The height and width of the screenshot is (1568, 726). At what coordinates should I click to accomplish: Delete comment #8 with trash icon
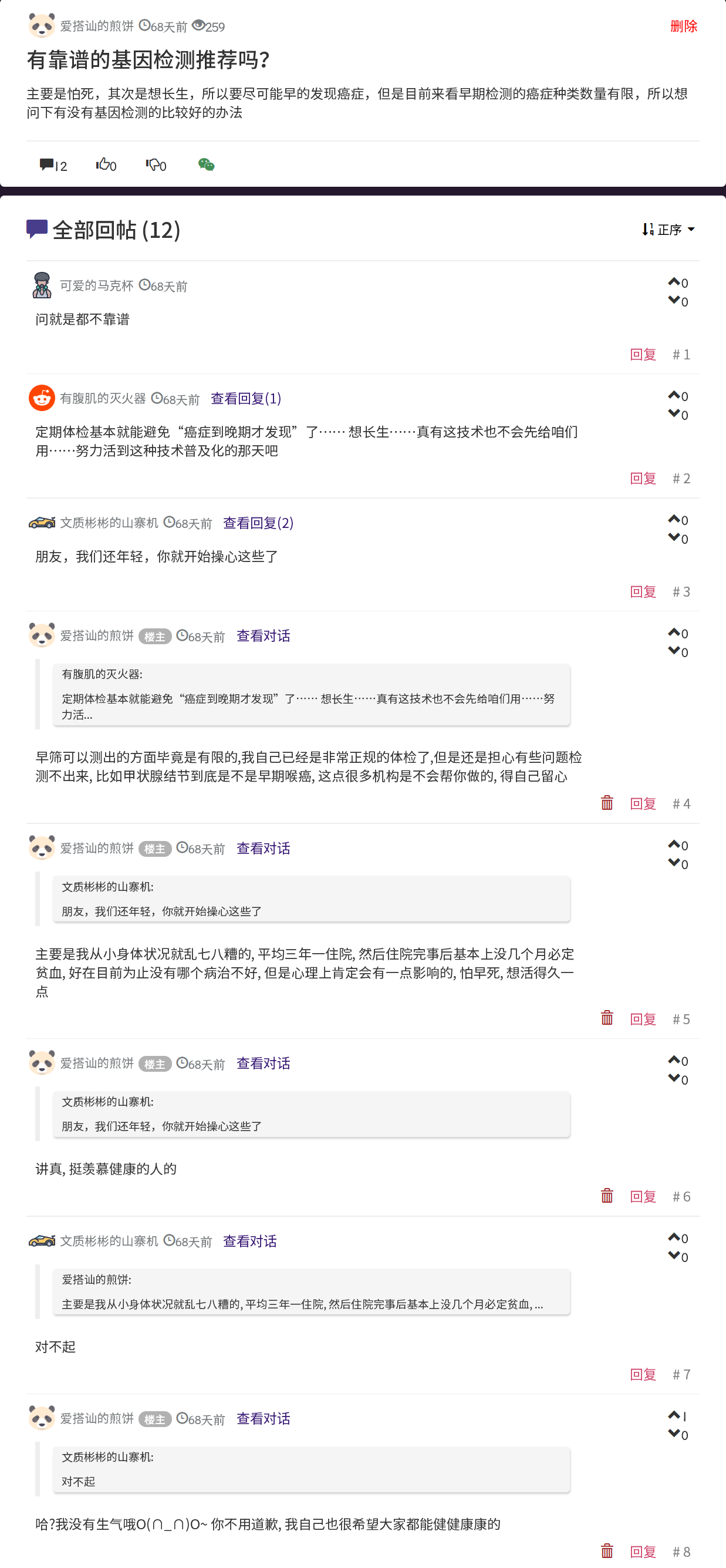point(607,1551)
